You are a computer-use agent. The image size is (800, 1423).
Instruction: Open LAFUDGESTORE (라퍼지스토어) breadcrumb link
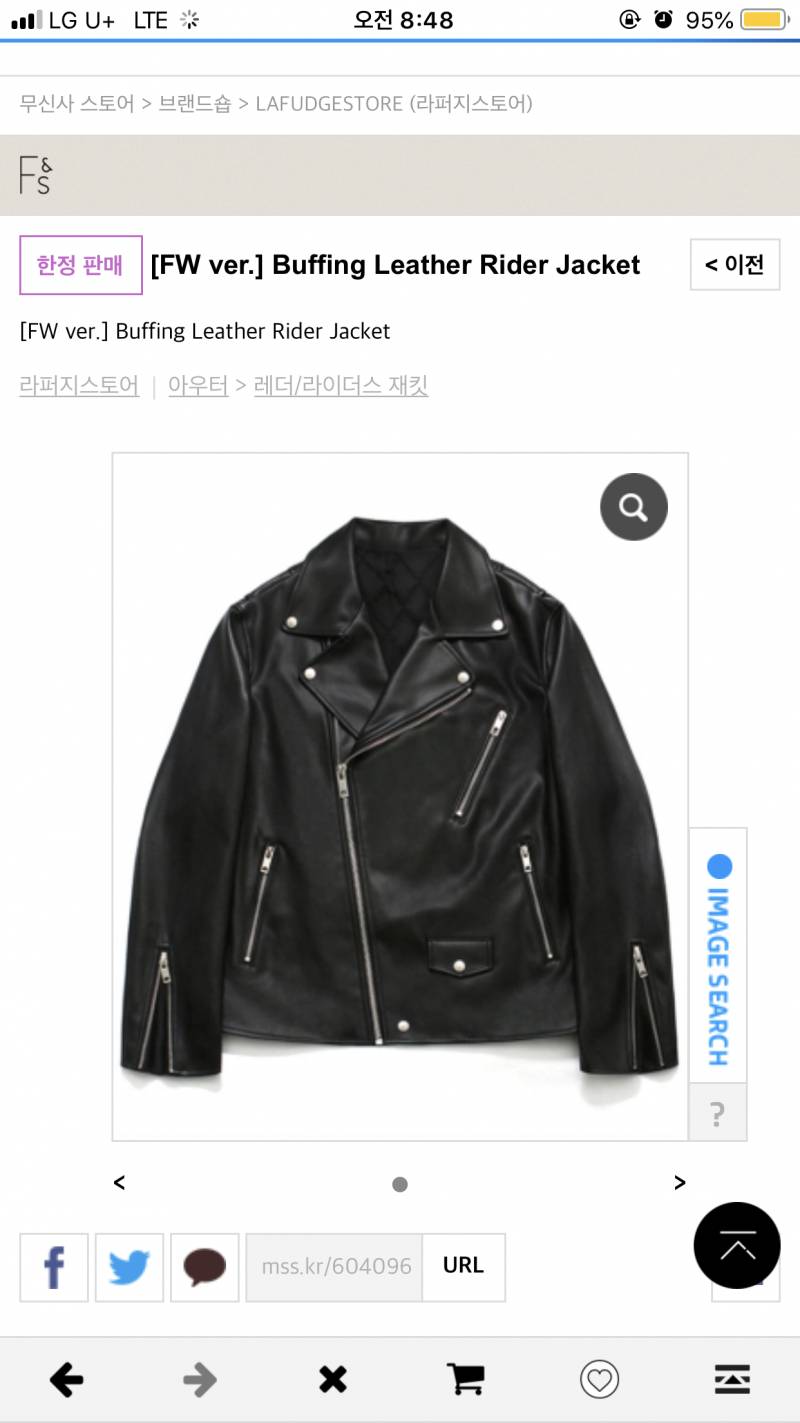[x=394, y=104]
